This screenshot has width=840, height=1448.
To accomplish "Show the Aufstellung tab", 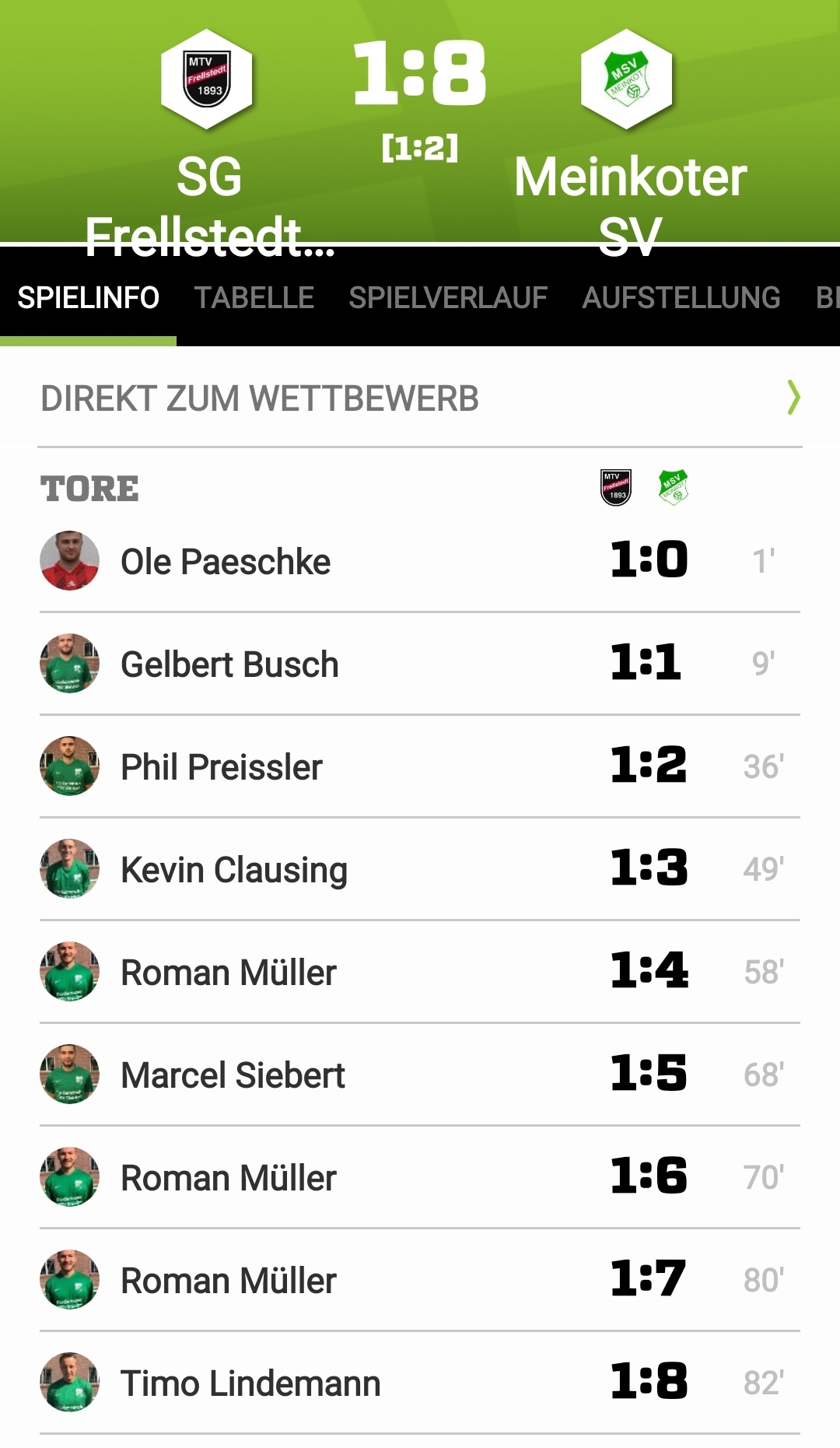I will click(681, 298).
